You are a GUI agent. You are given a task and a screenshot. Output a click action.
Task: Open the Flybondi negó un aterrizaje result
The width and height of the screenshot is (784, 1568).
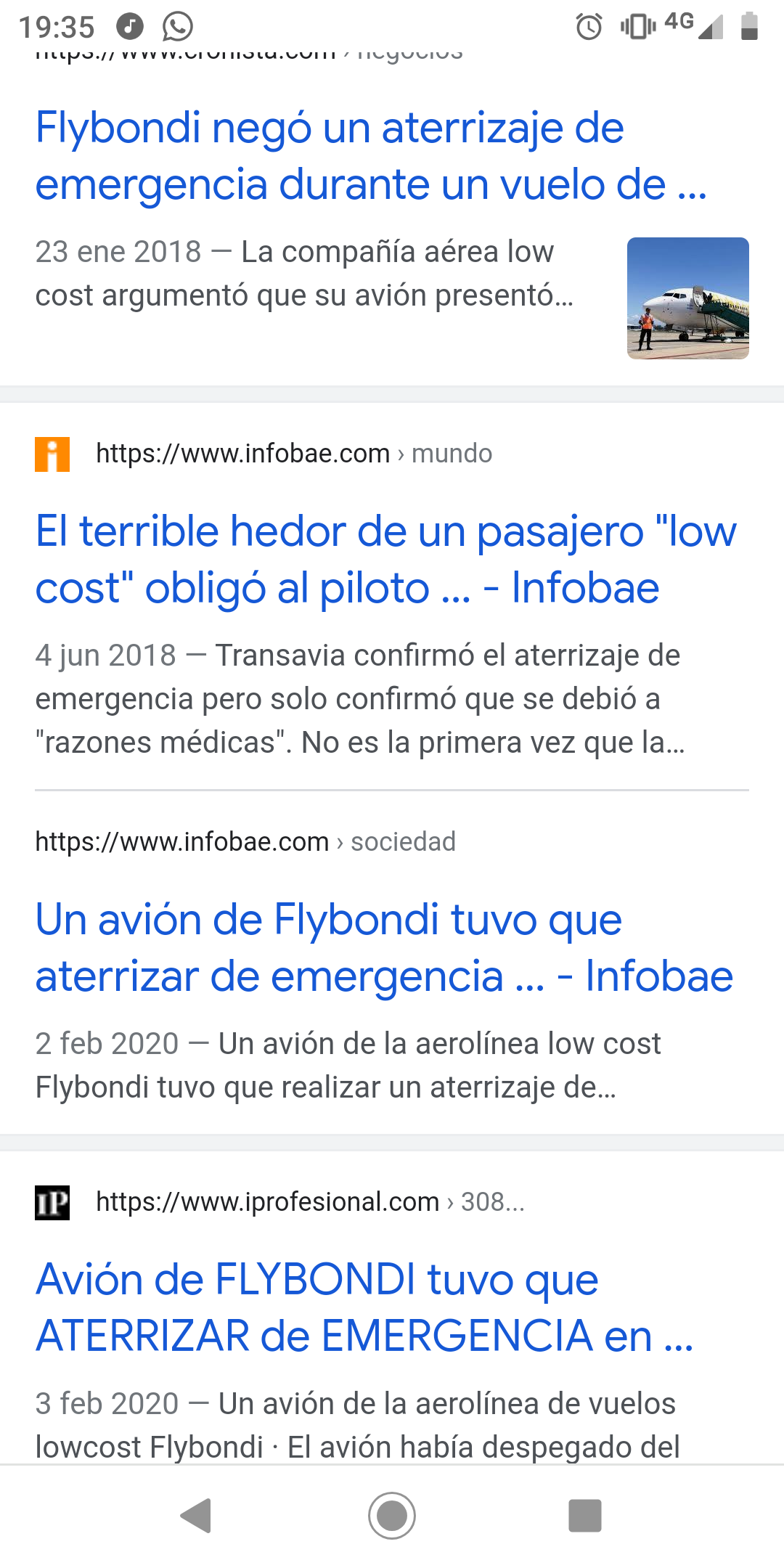[371, 156]
